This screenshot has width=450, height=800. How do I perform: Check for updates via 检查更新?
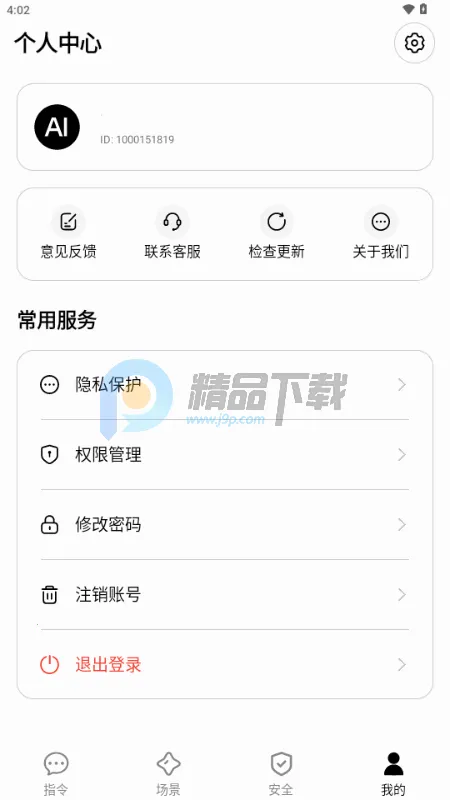tap(277, 233)
